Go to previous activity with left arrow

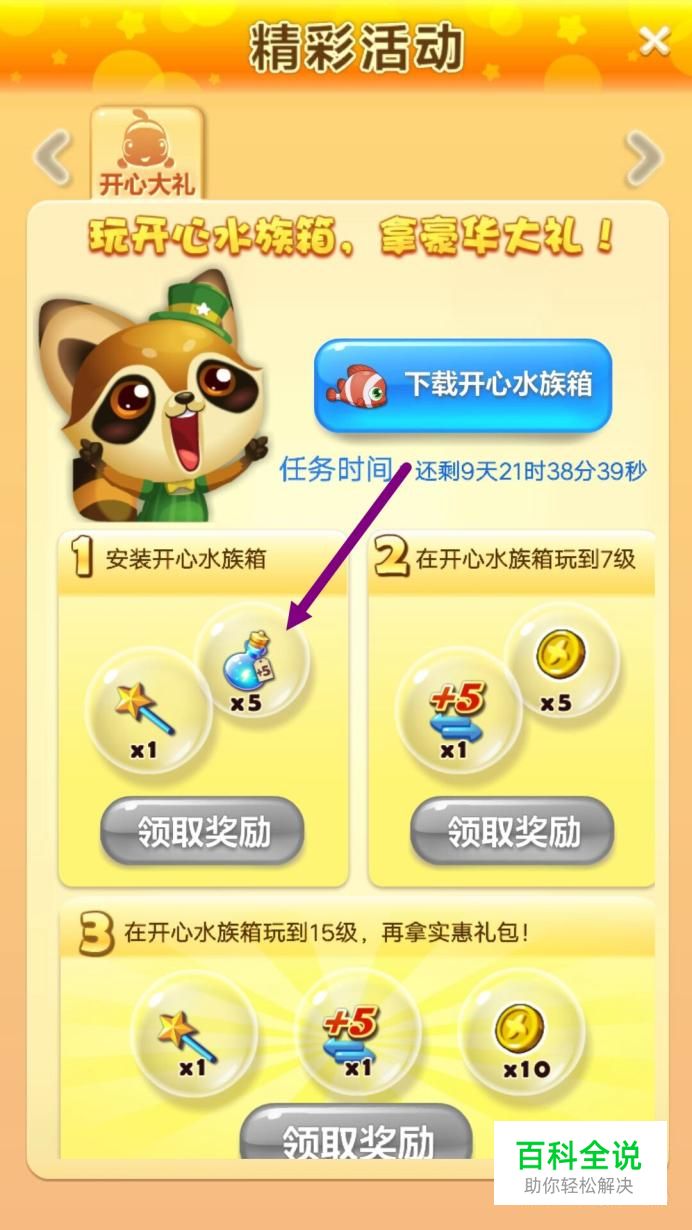tap(52, 157)
